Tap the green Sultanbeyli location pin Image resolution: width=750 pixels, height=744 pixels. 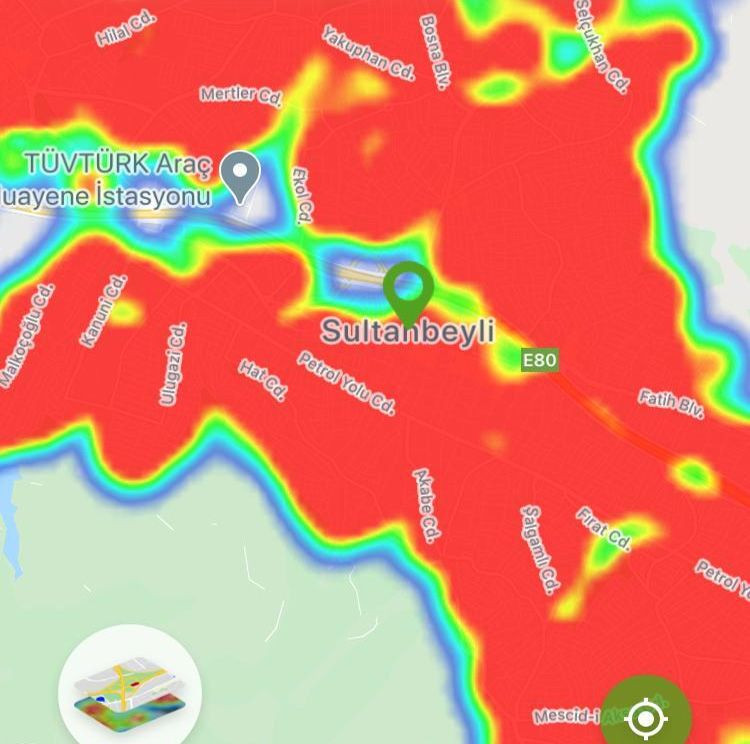[x=408, y=289]
